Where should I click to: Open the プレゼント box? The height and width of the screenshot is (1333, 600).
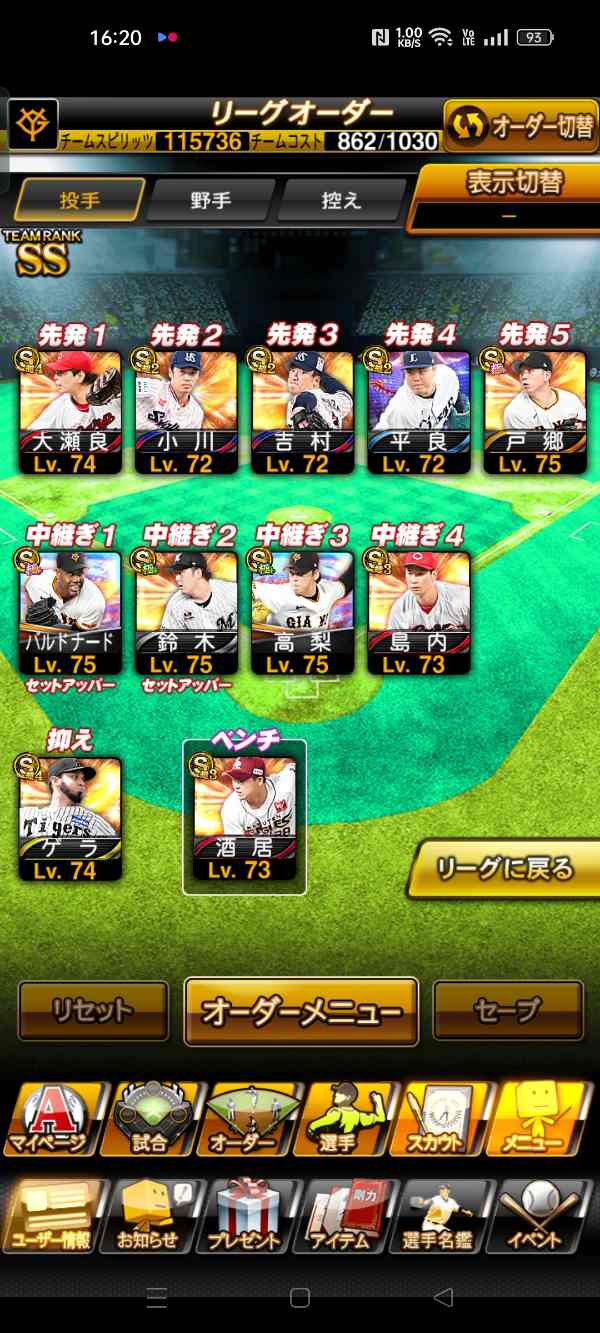point(244,1216)
